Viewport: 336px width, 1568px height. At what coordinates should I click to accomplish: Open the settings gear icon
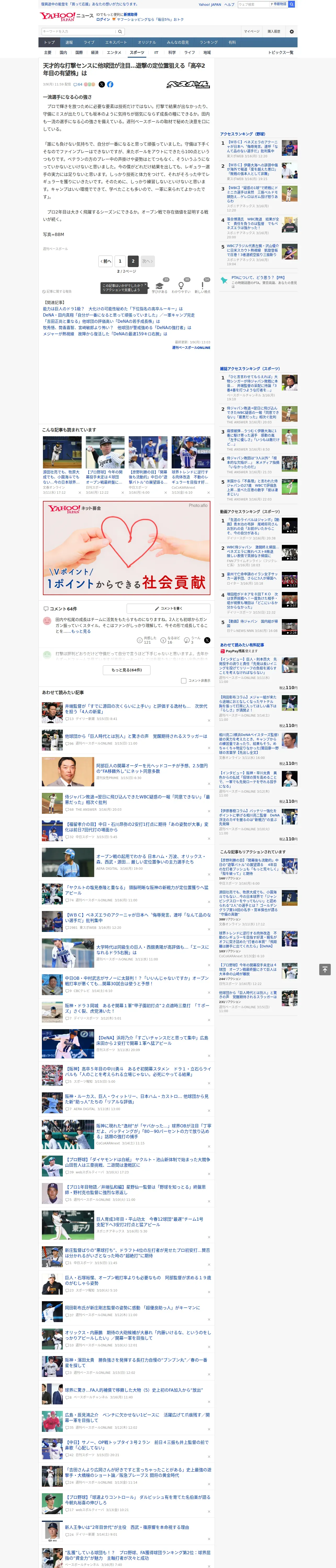point(292,31)
